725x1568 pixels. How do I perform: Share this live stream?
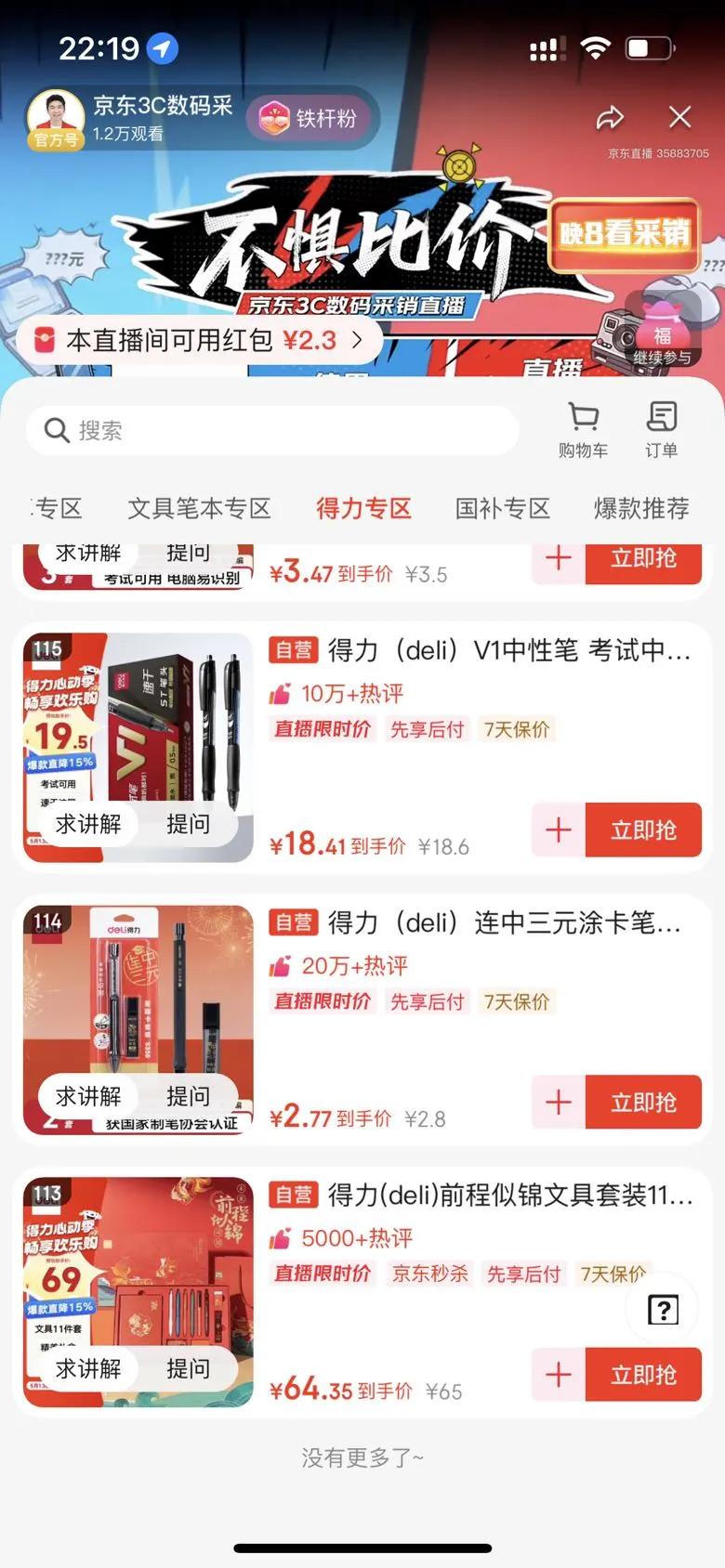(x=610, y=118)
